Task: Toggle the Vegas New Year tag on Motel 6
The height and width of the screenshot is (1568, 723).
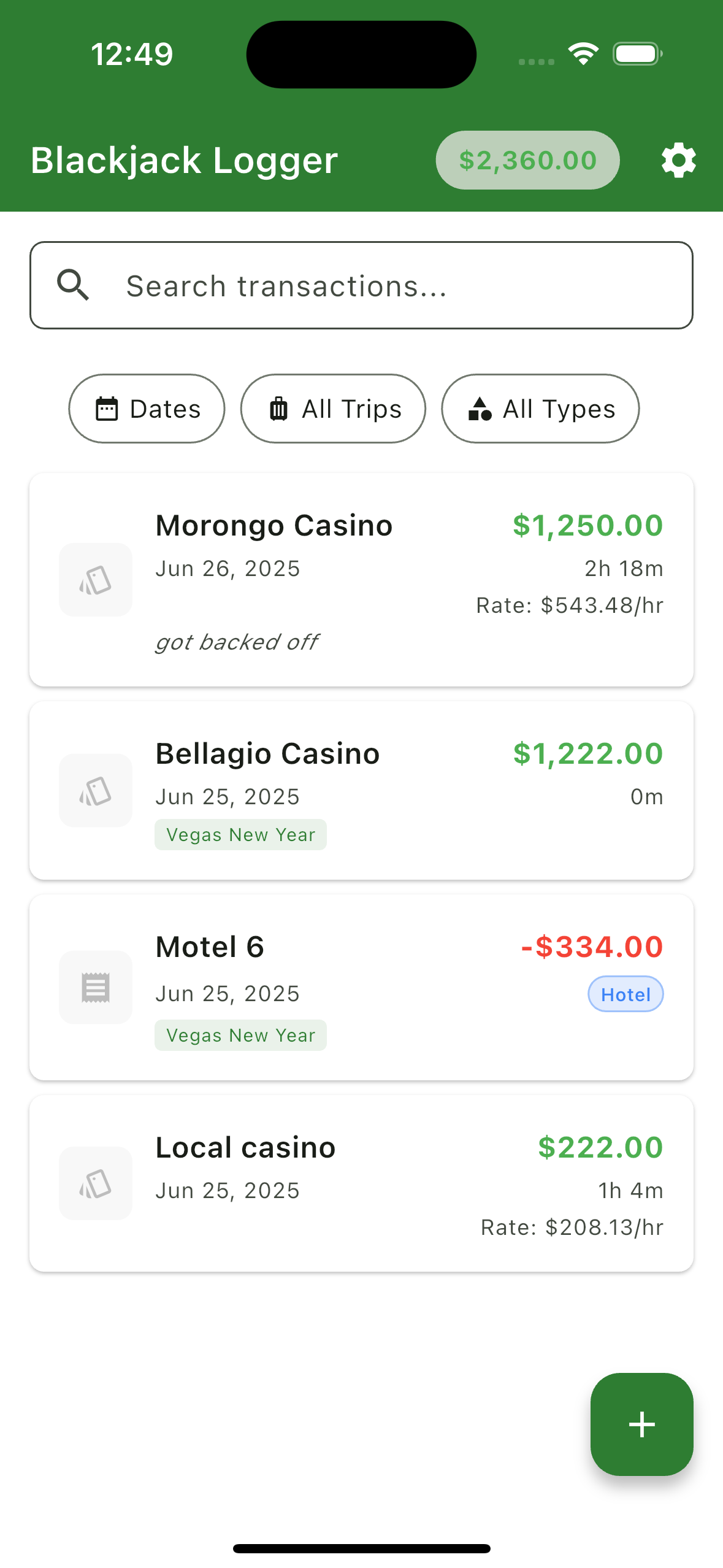Action: coord(240,1035)
